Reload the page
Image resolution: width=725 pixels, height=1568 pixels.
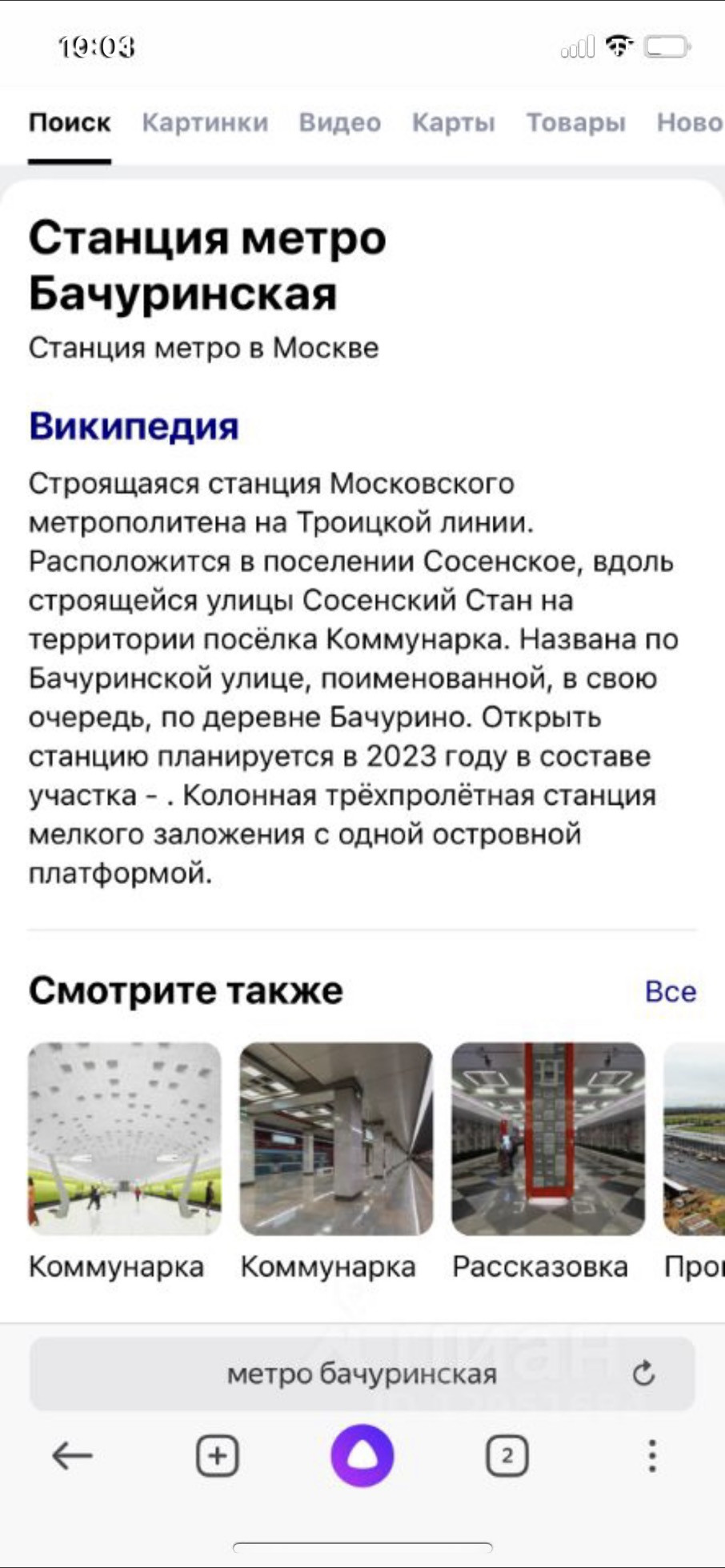[x=644, y=1374]
